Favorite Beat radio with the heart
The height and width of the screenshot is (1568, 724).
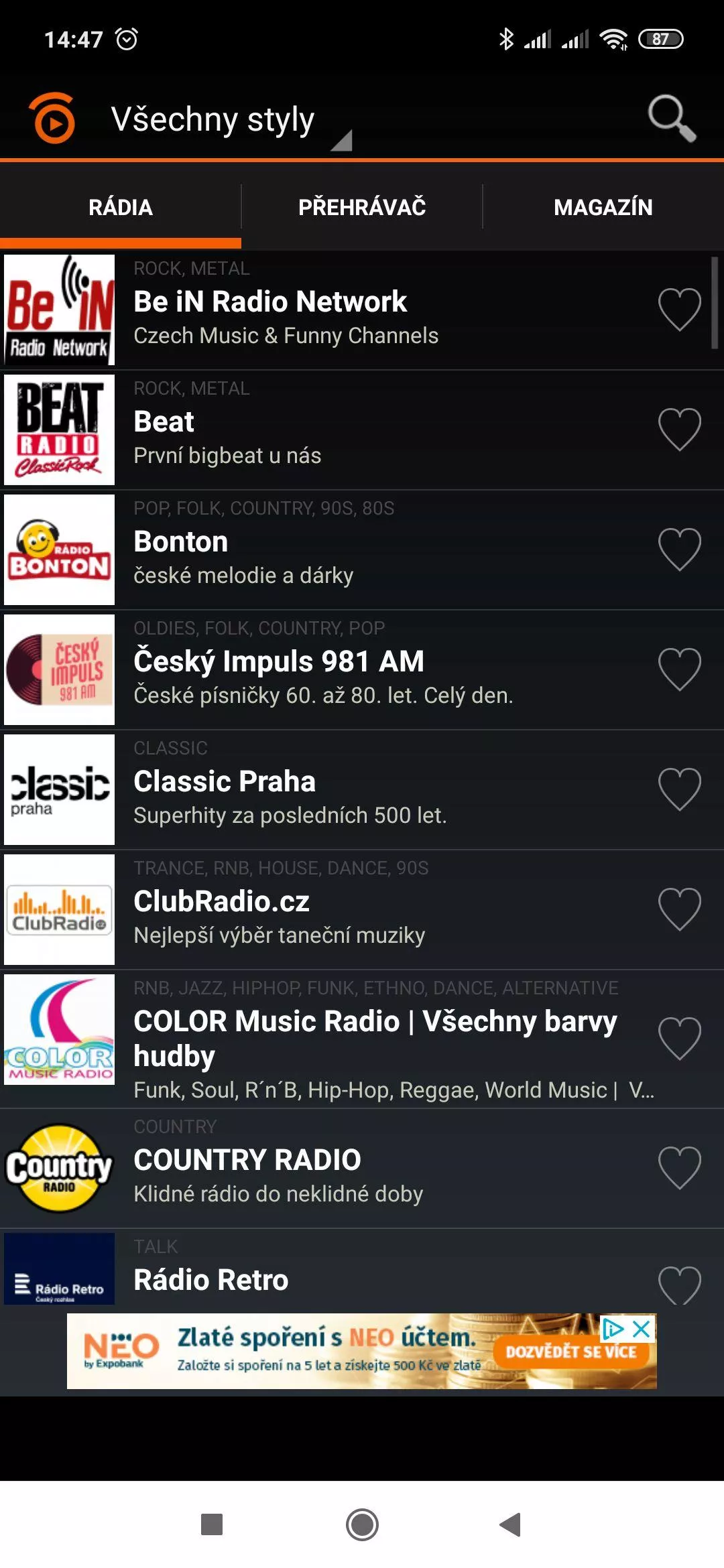click(680, 430)
